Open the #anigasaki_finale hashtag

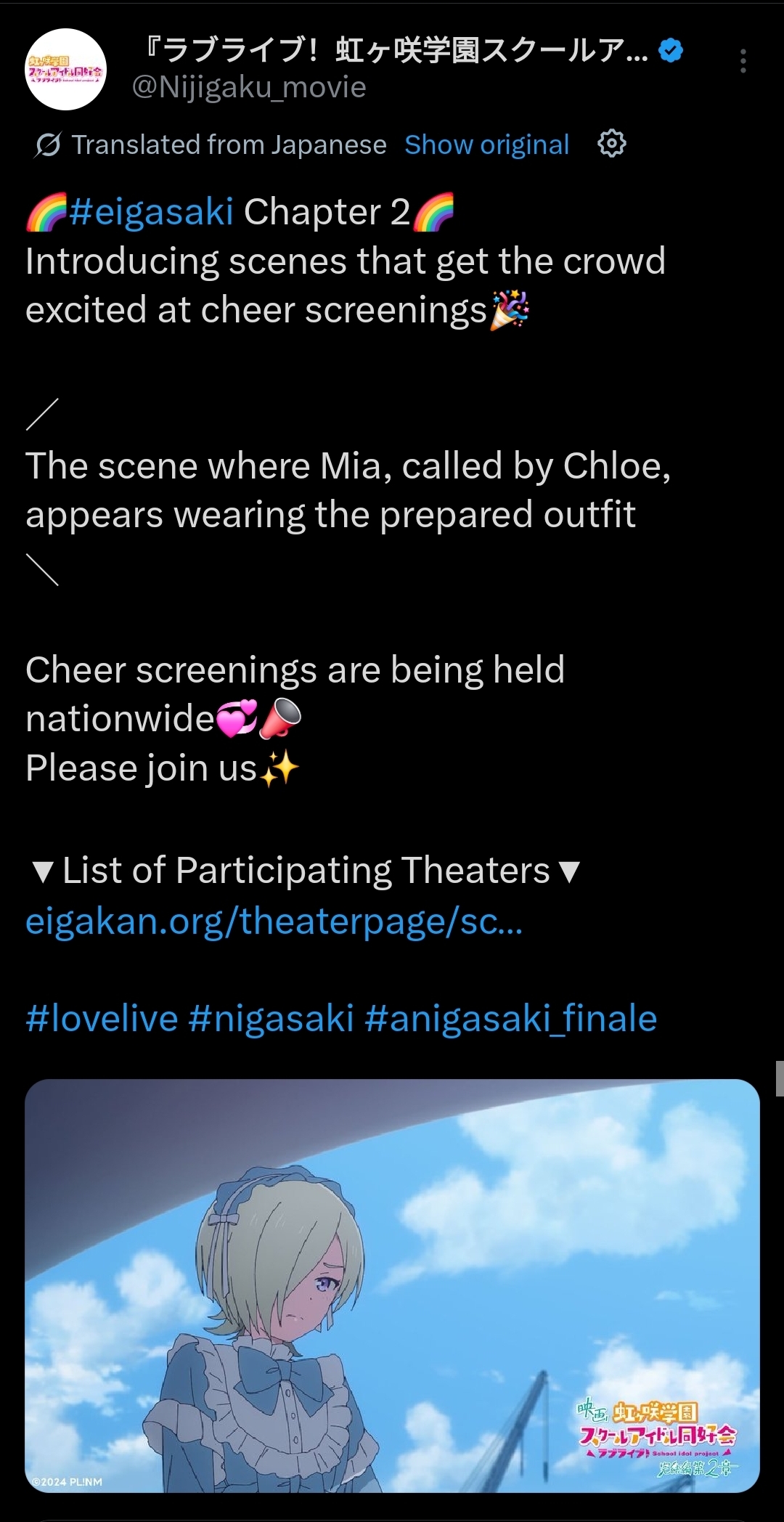point(510,1018)
